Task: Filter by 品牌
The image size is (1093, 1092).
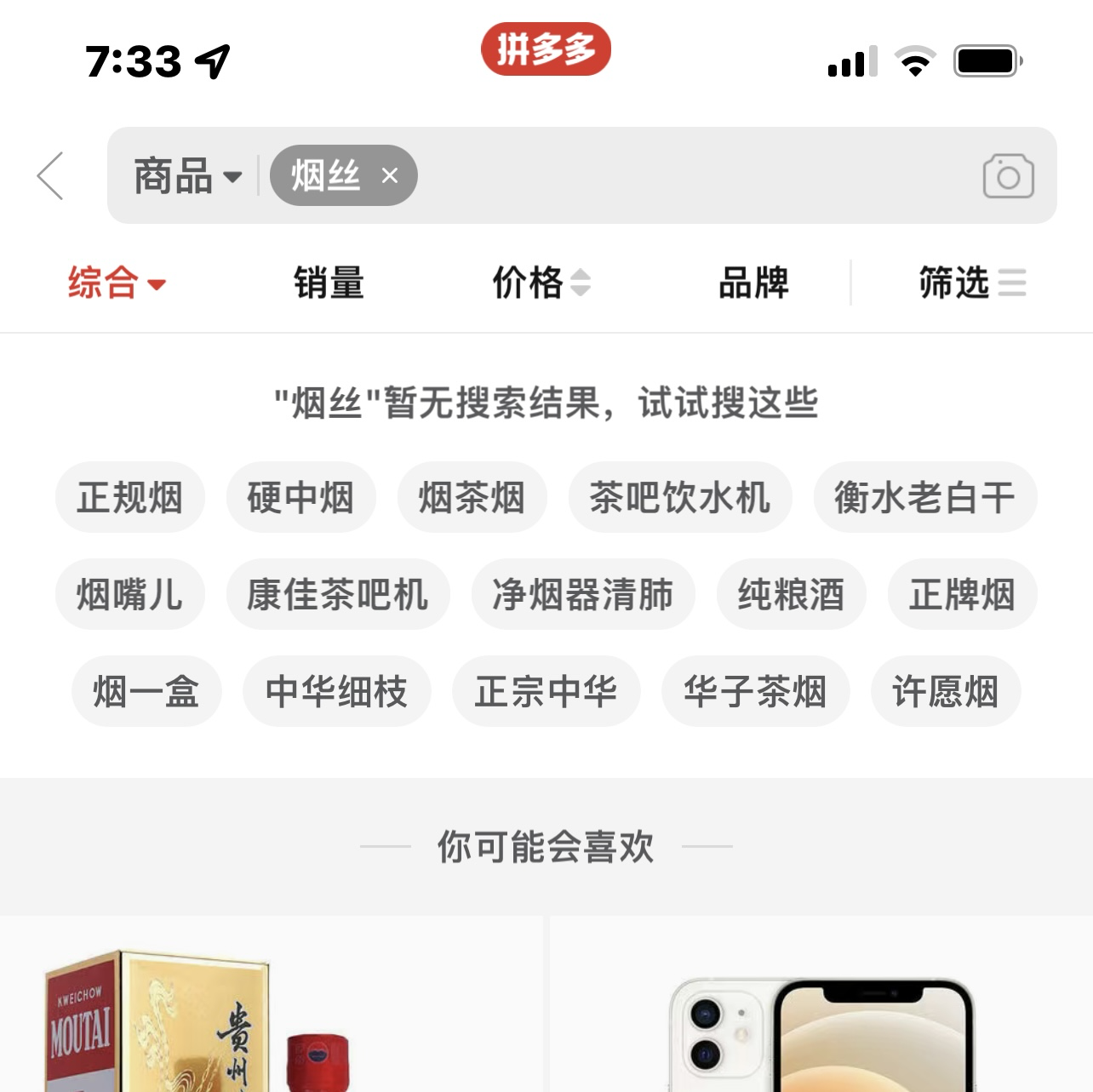Action: [753, 283]
